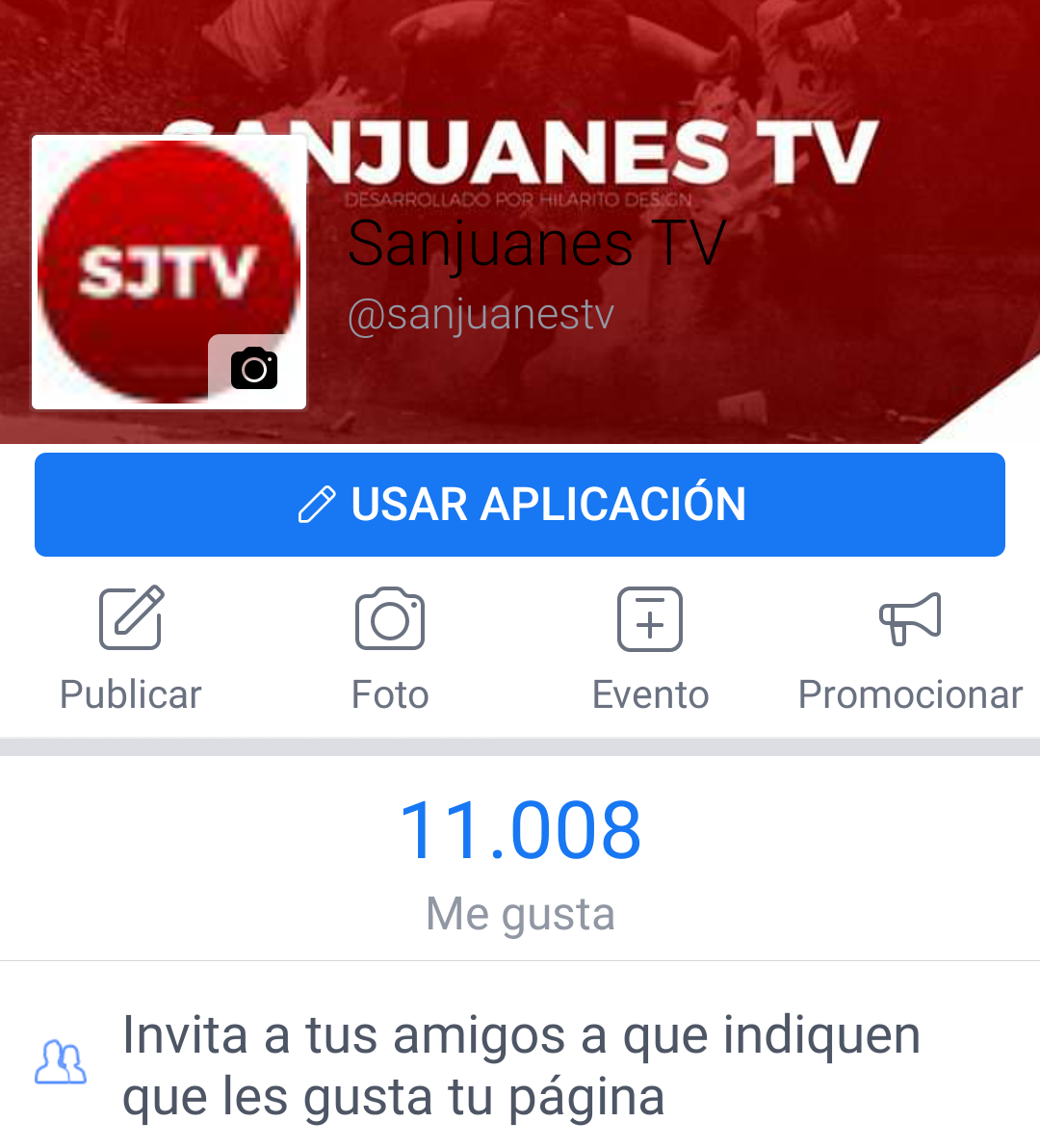The image size is (1040, 1148).
Task: Create a new post with Publicar
Action: (x=131, y=648)
